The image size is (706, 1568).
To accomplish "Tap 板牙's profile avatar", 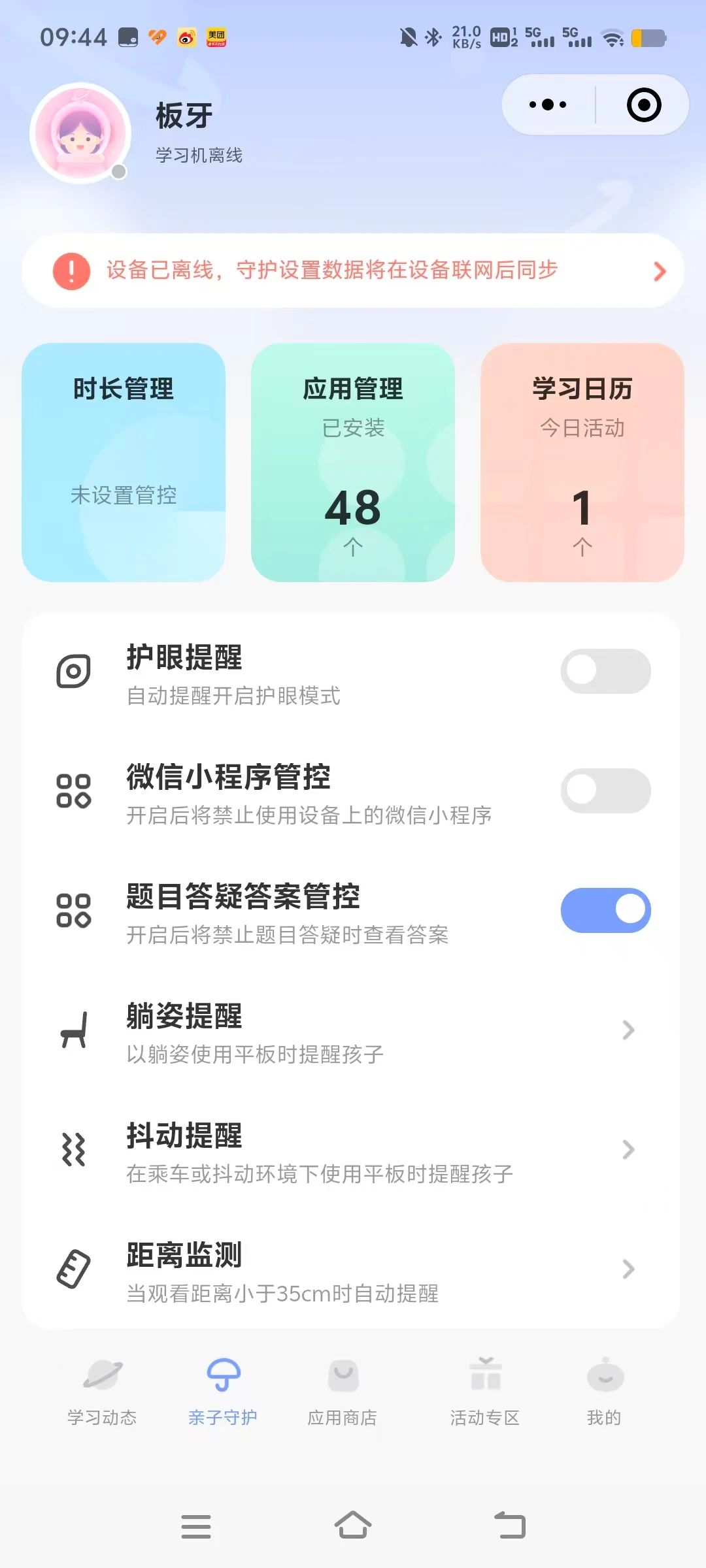I will [x=80, y=133].
